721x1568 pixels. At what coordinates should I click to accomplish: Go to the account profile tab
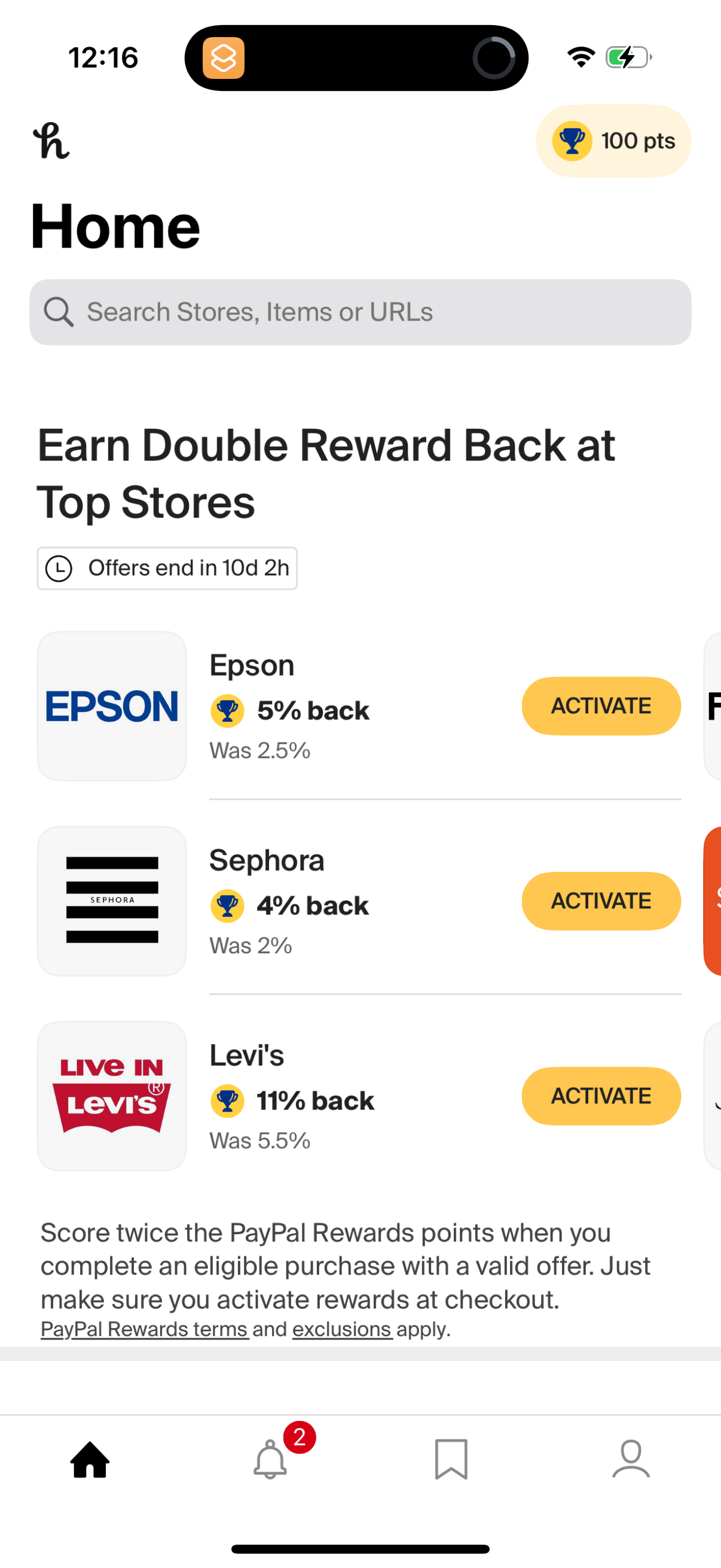pyautogui.click(x=631, y=1459)
